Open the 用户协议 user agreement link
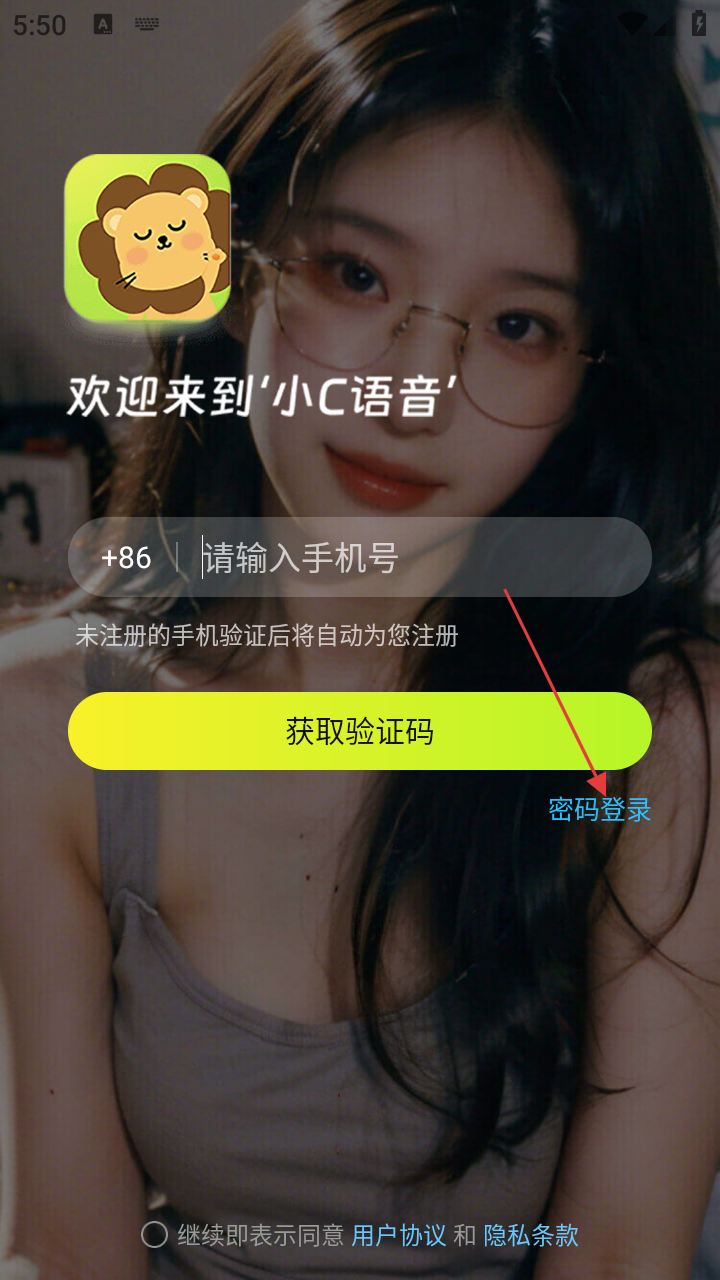This screenshot has width=720, height=1280. (398, 1235)
